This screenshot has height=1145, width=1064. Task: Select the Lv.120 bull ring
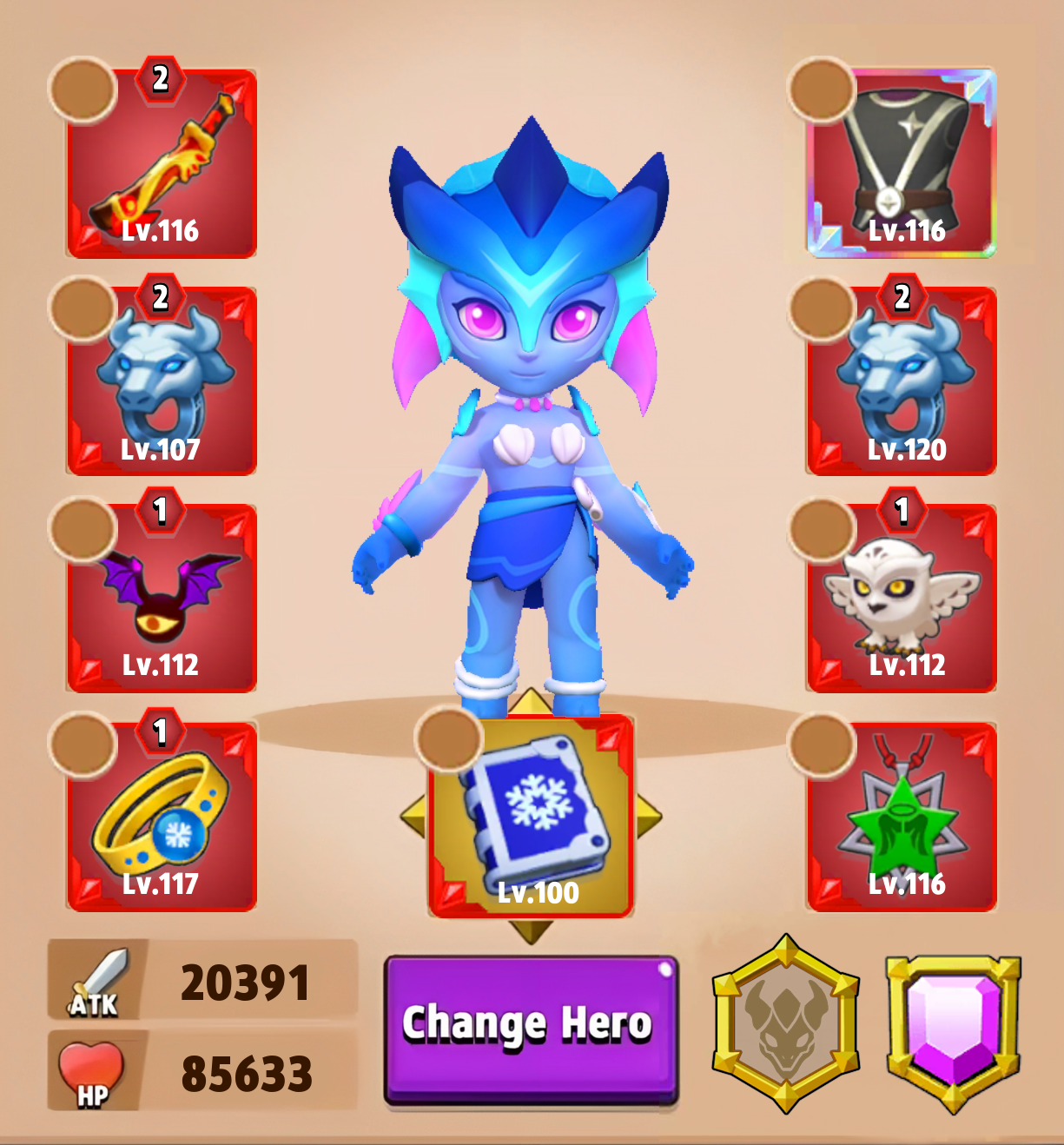[902, 381]
